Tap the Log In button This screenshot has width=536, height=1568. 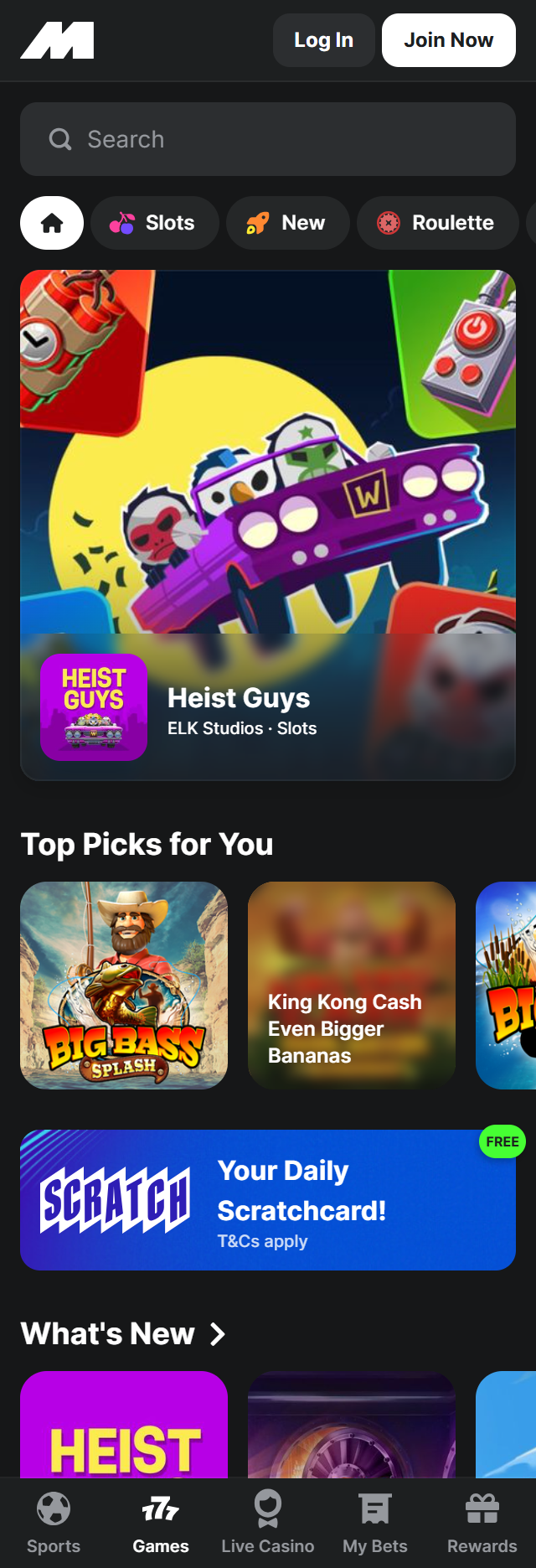323,40
